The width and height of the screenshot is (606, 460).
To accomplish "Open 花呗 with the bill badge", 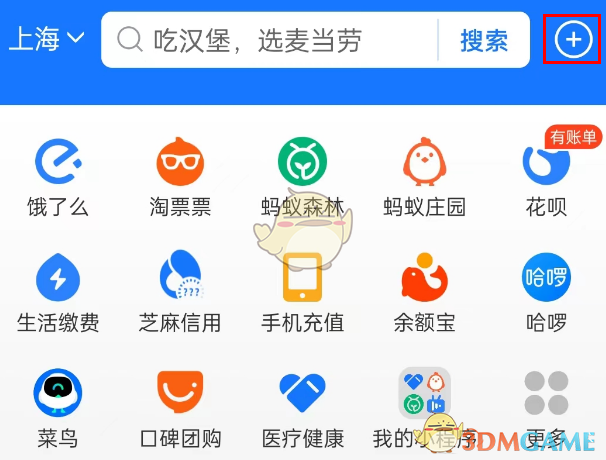I will [546, 164].
